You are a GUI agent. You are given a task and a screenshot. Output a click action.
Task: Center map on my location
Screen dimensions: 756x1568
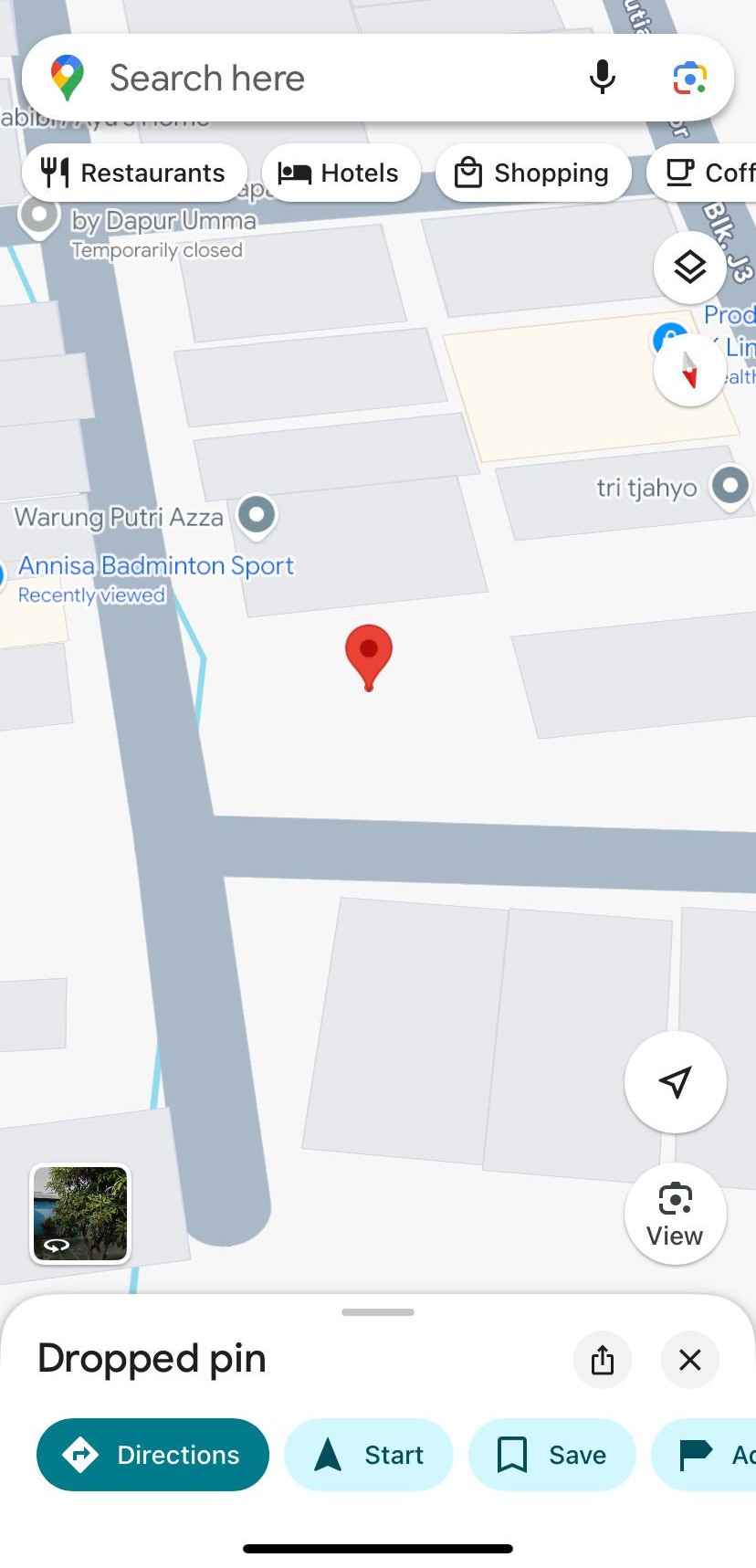pyautogui.click(x=675, y=1082)
